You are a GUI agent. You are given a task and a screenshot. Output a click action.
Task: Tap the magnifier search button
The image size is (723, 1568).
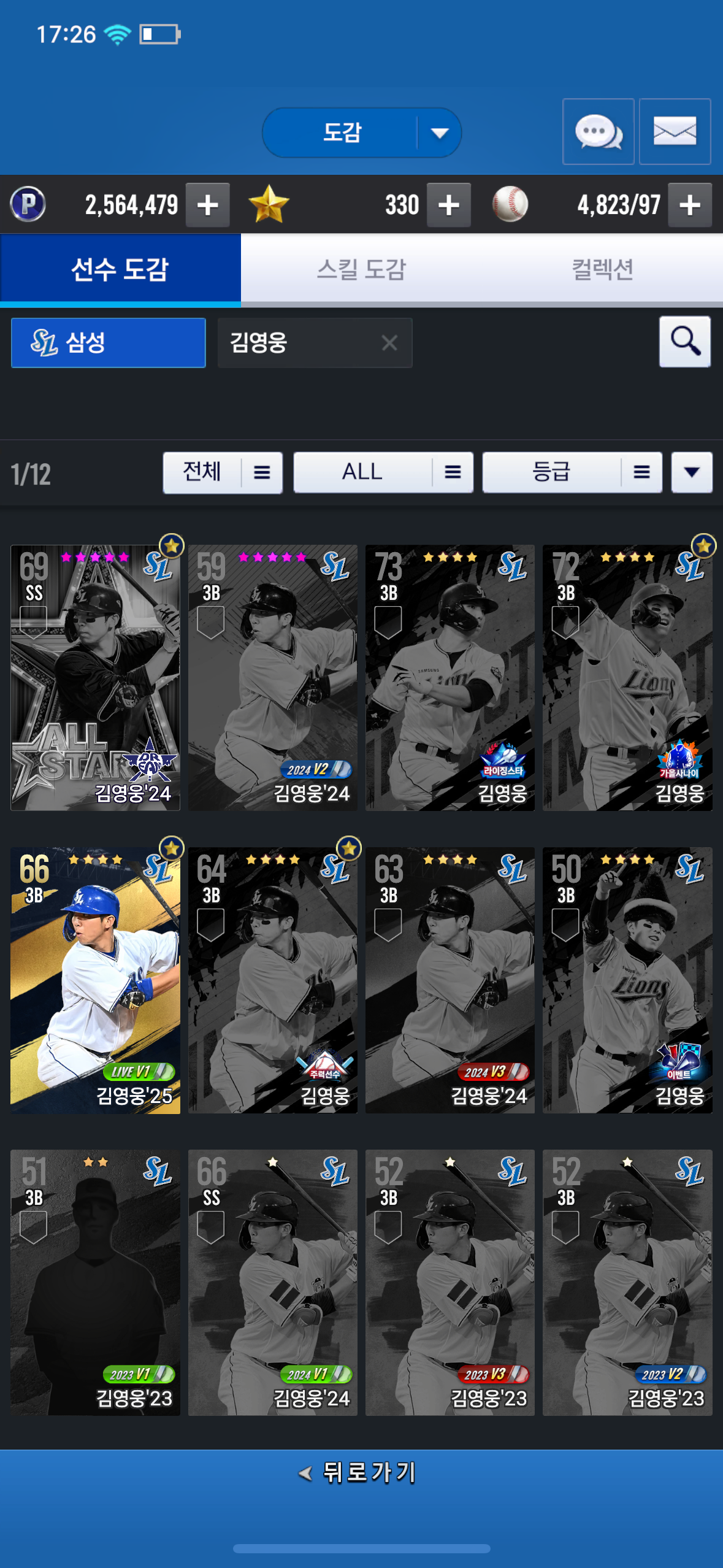[684, 342]
